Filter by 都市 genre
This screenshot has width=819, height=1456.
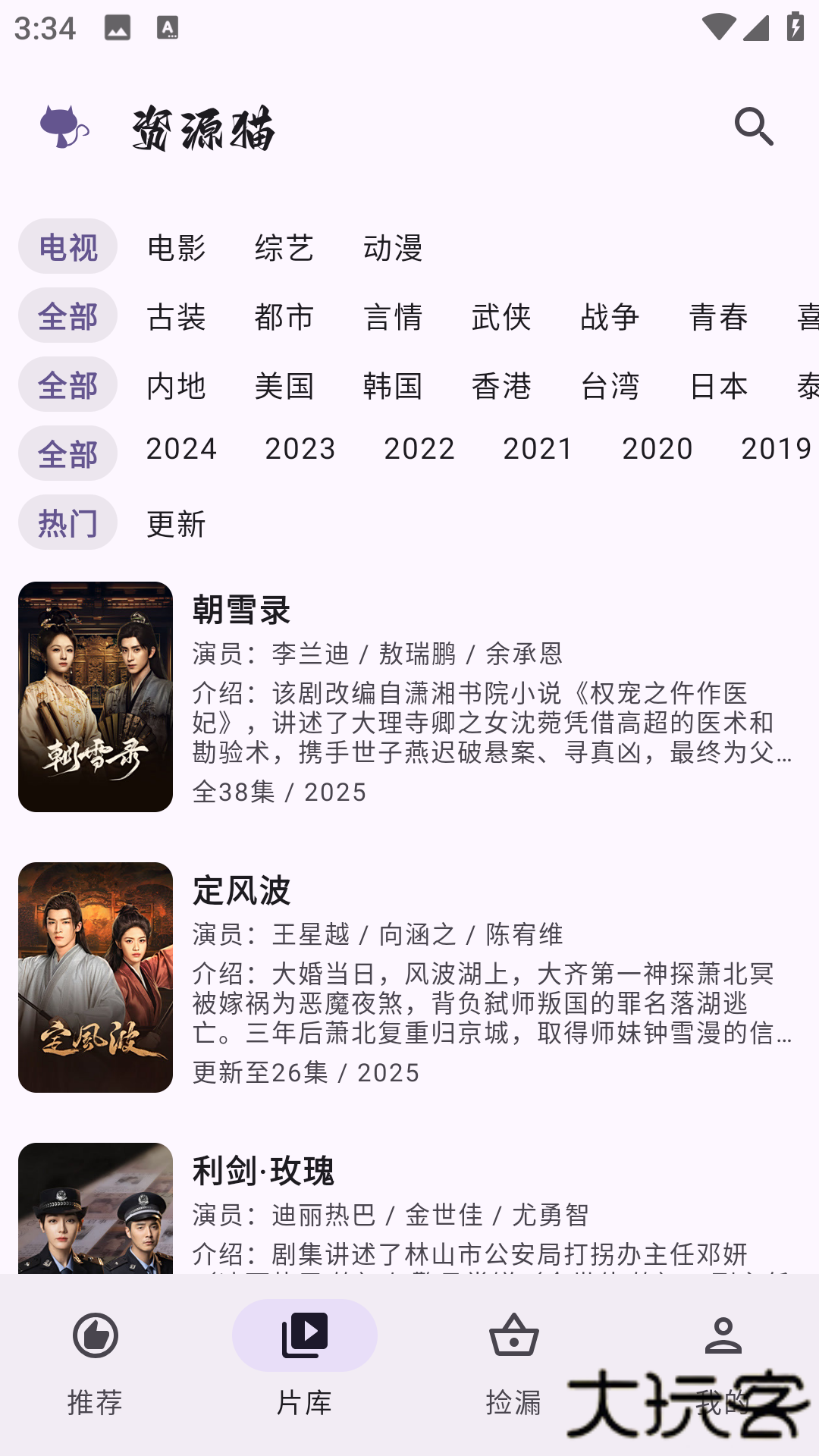[x=284, y=316]
